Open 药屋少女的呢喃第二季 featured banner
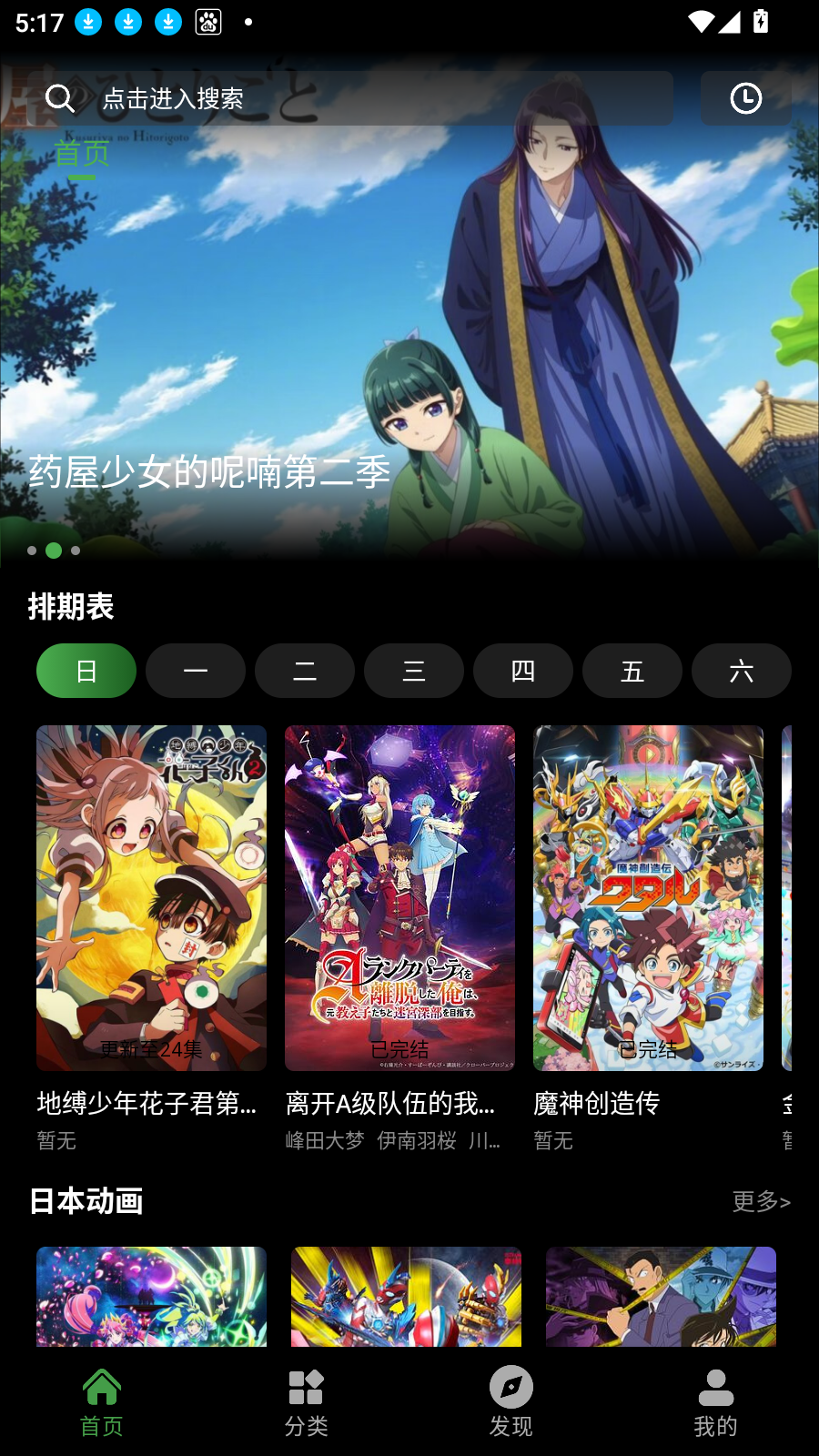 [409, 346]
